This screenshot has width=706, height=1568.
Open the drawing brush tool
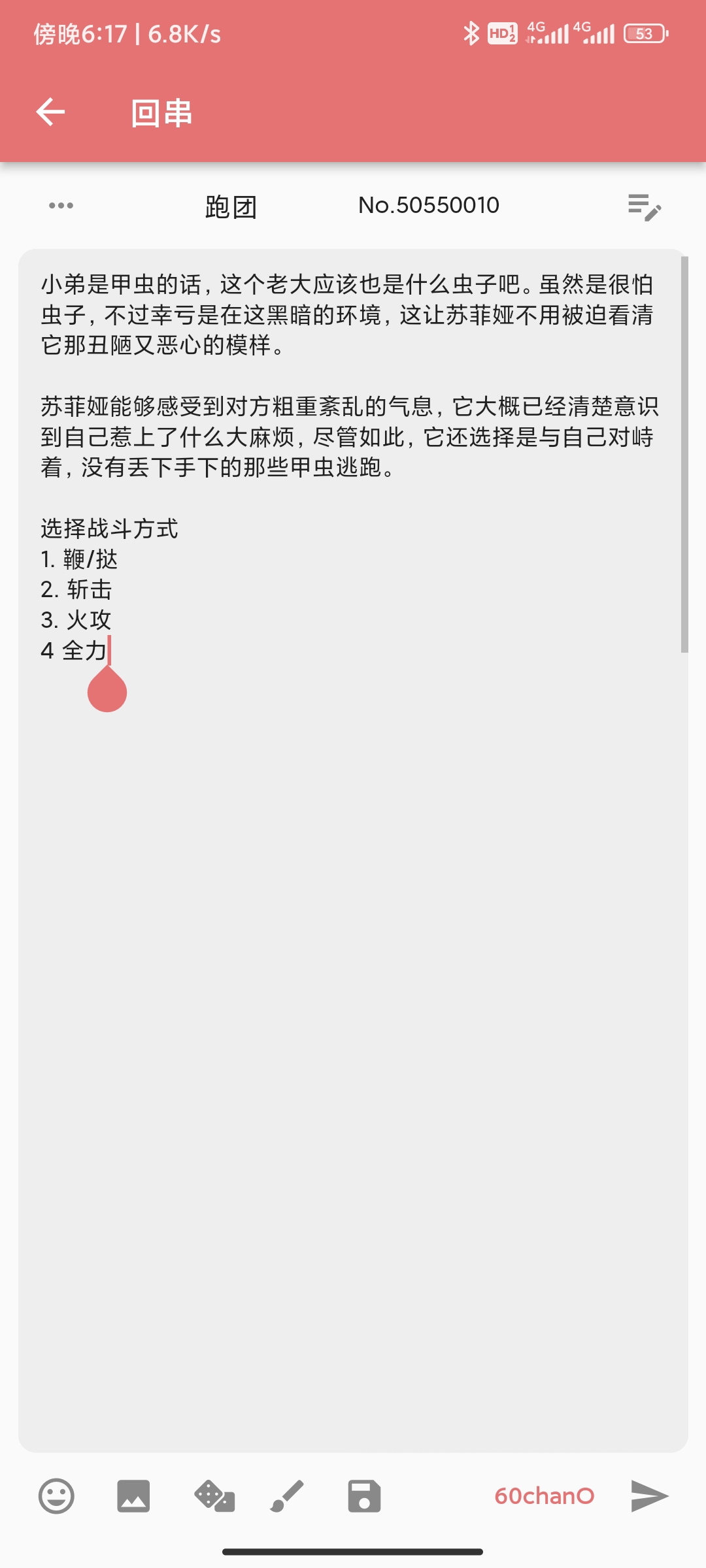pyautogui.click(x=288, y=1495)
